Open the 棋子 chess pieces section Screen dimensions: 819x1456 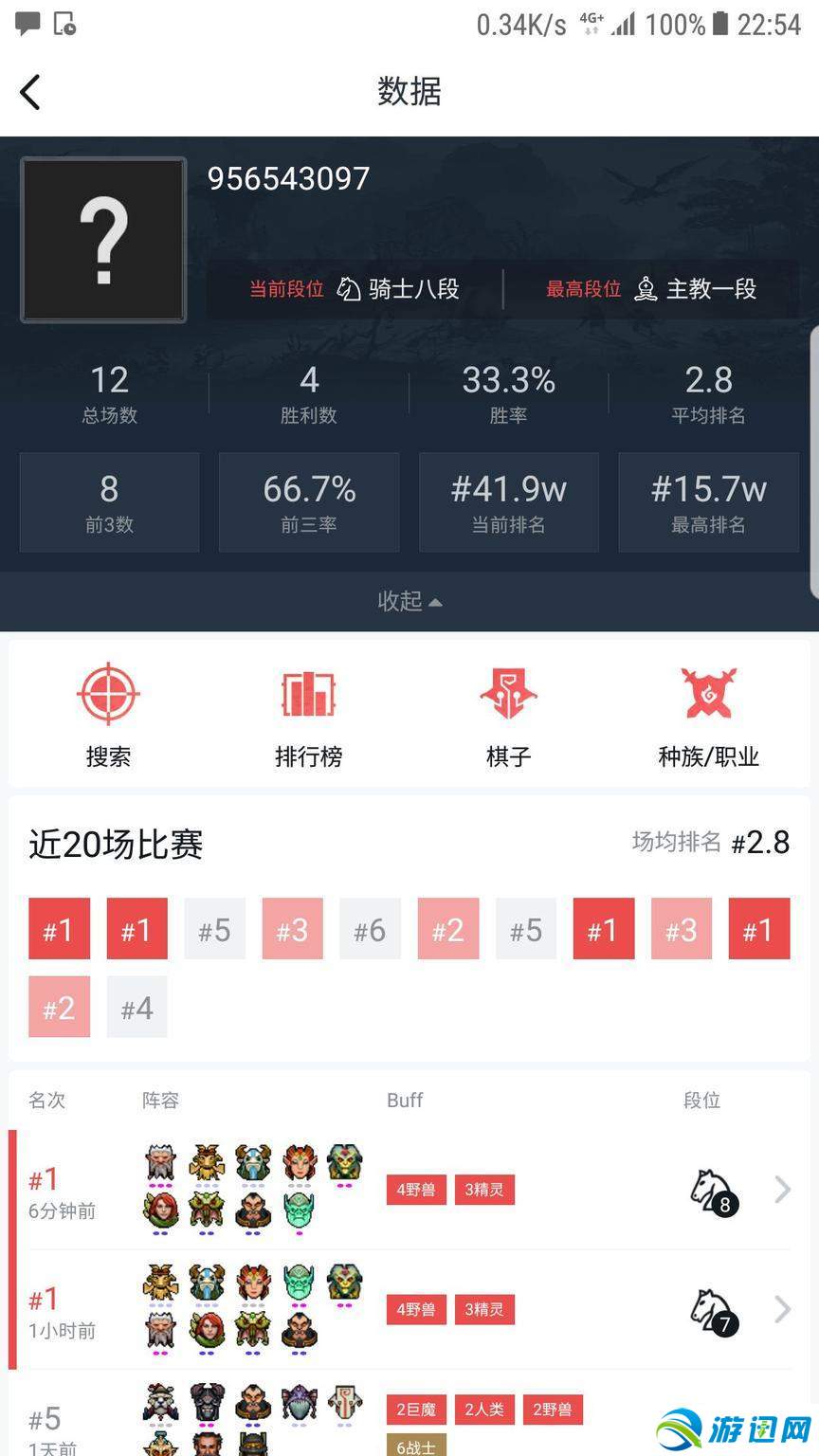point(508,714)
